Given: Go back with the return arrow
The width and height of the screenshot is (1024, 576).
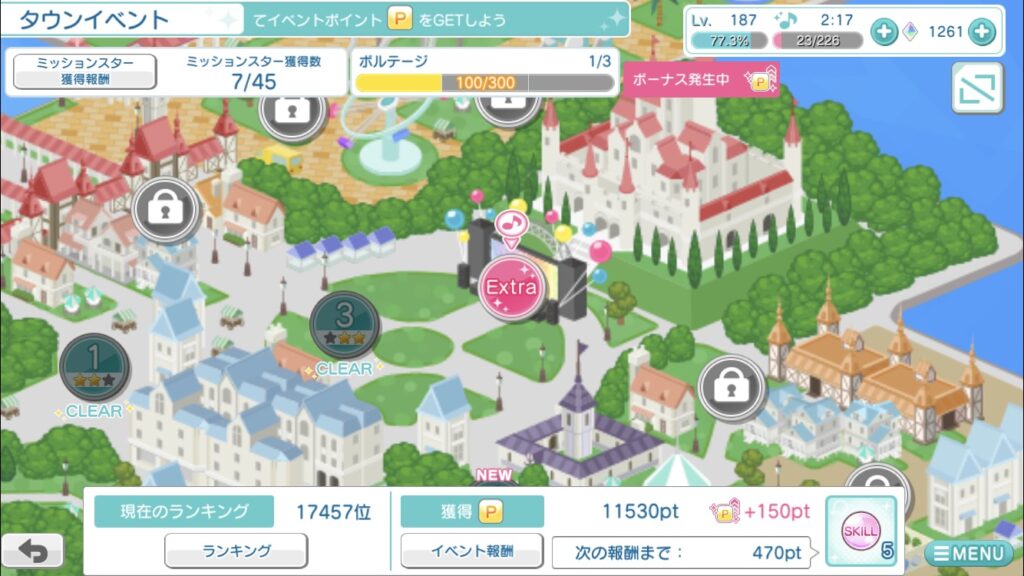Looking at the screenshot, I should point(30,551).
